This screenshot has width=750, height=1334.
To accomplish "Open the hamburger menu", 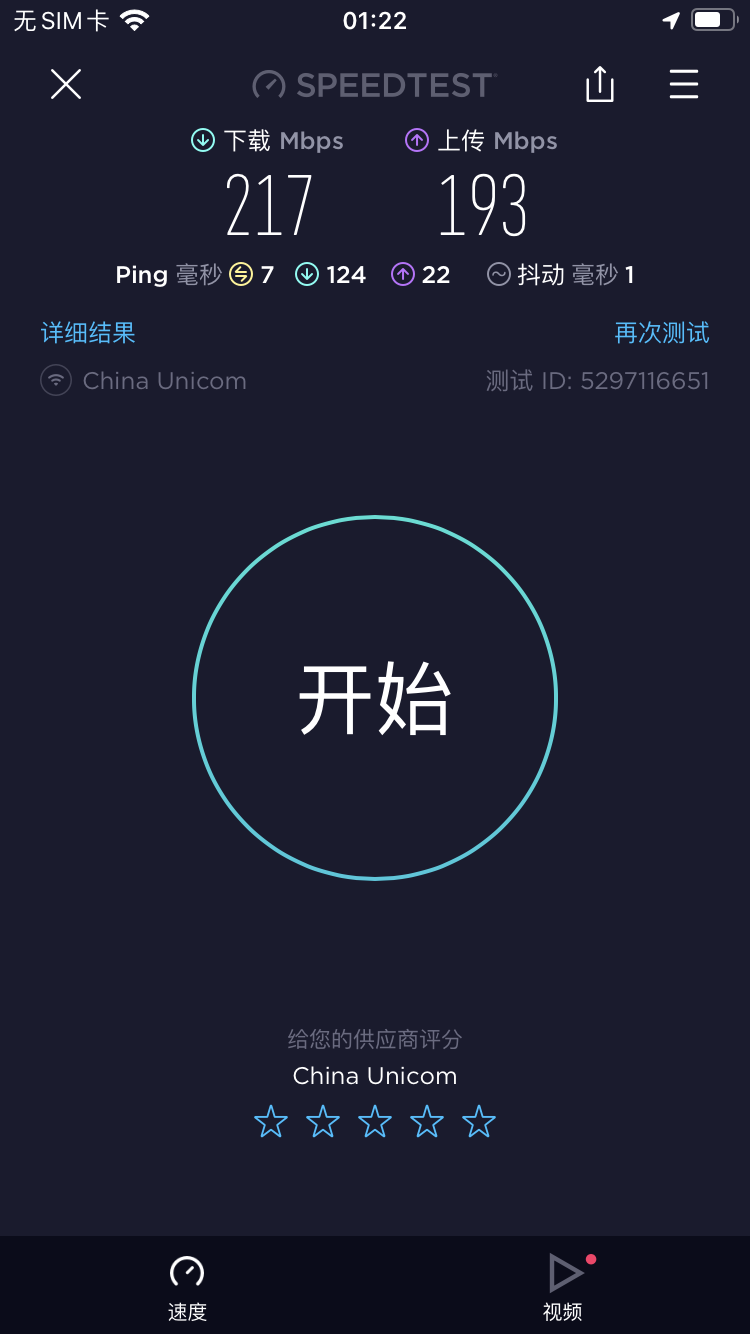I will tap(684, 85).
